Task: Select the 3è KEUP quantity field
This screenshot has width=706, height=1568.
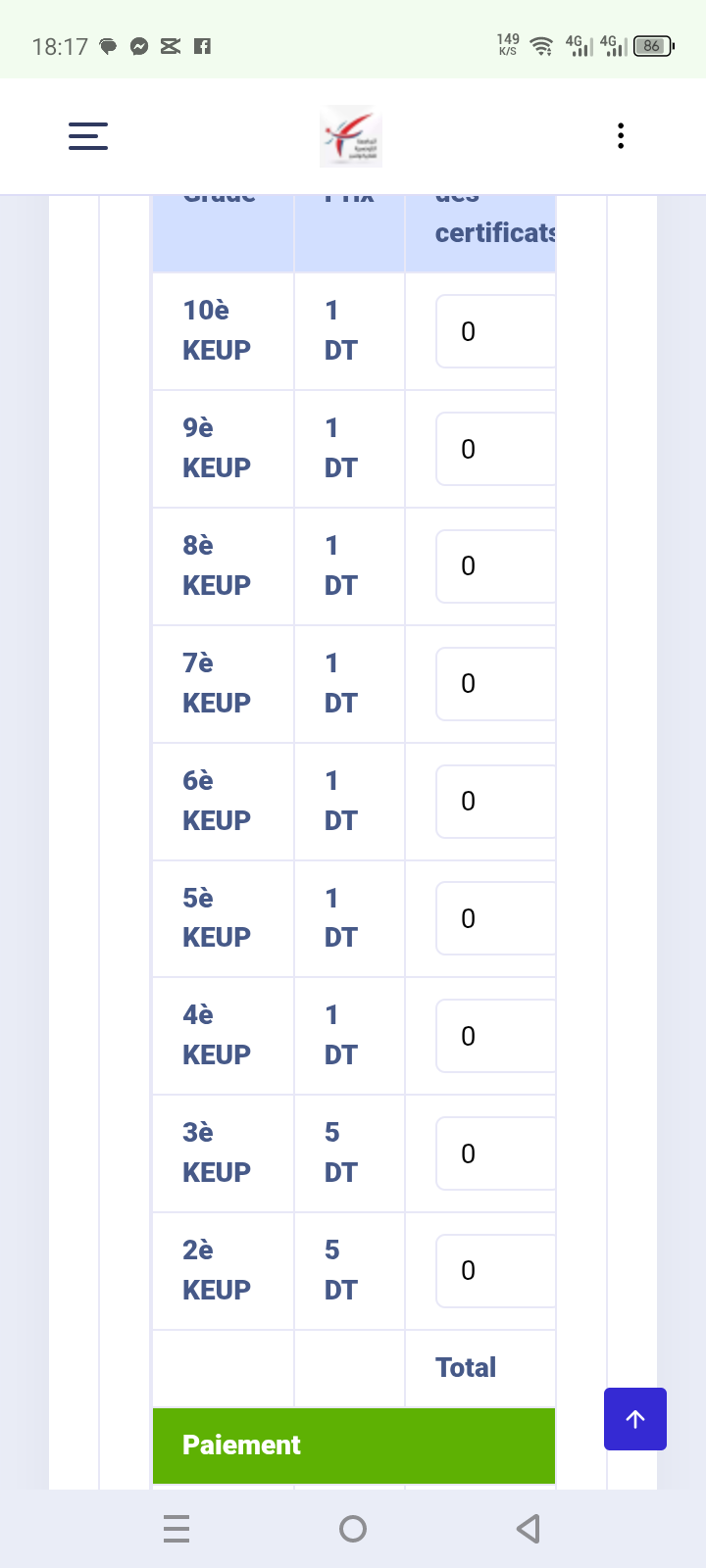Action: pos(495,1153)
